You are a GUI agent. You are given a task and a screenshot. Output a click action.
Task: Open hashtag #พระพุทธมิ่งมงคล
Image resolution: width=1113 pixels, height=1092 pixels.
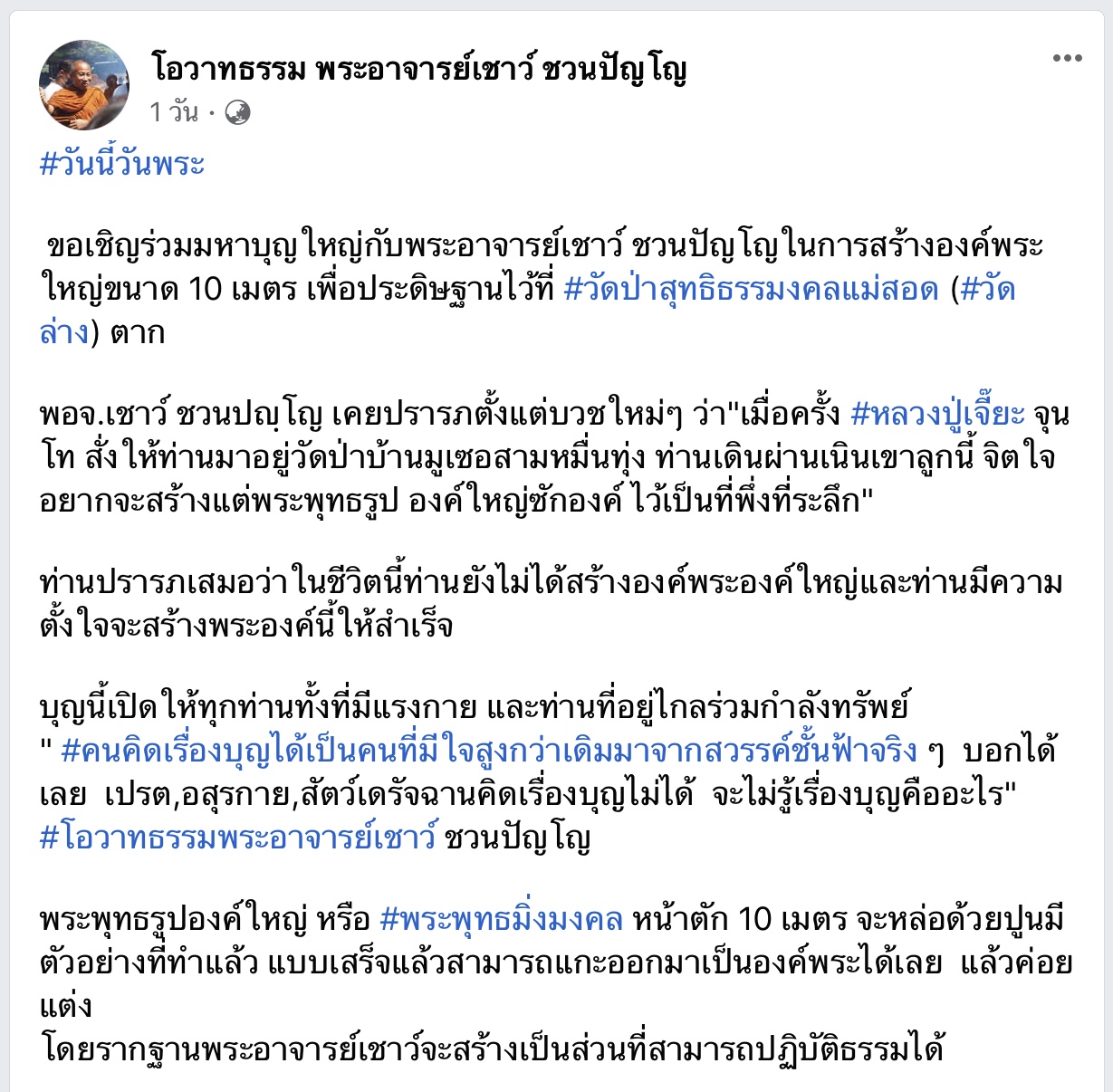(x=501, y=920)
